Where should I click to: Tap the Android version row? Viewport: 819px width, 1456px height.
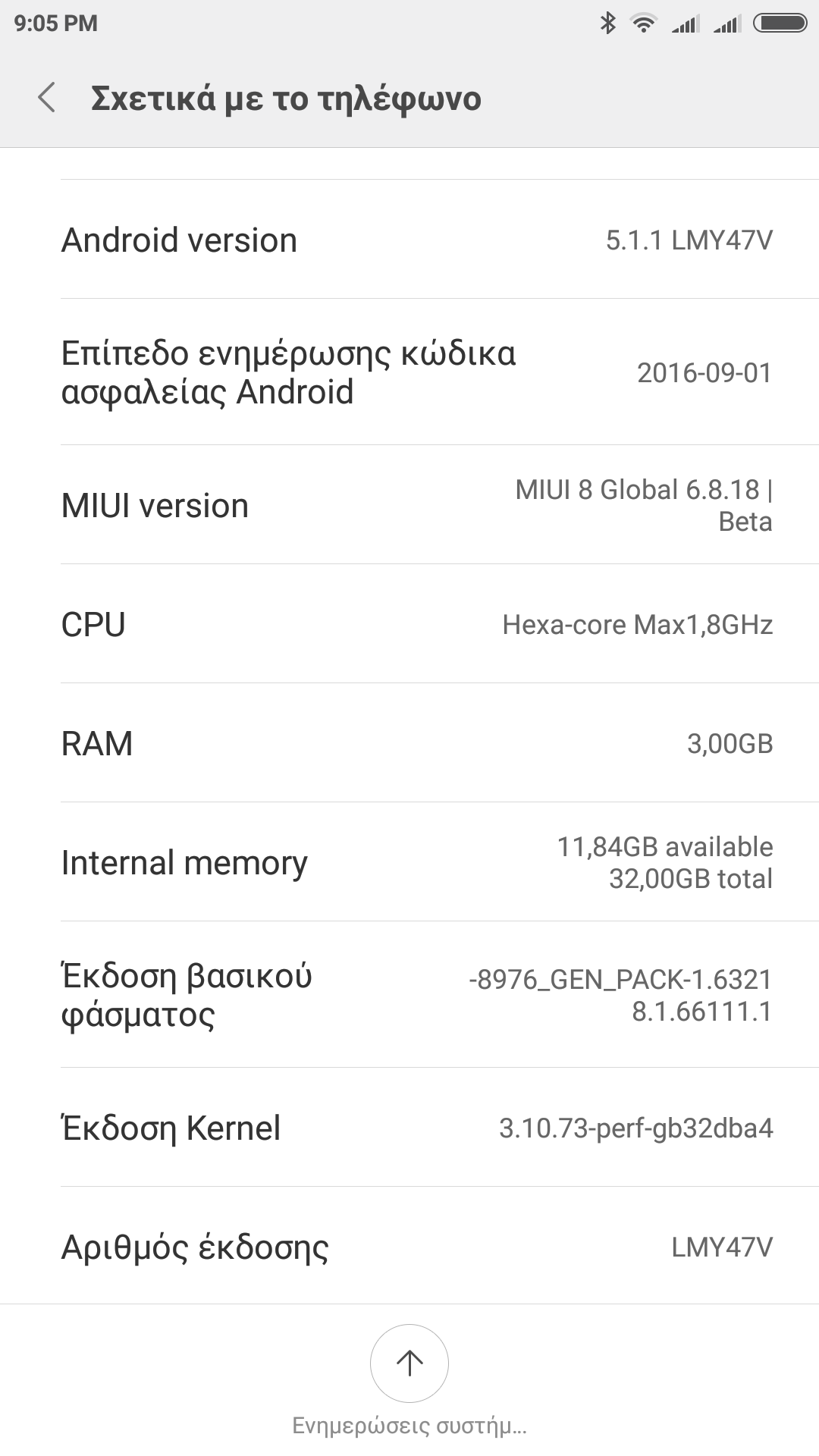(x=409, y=240)
